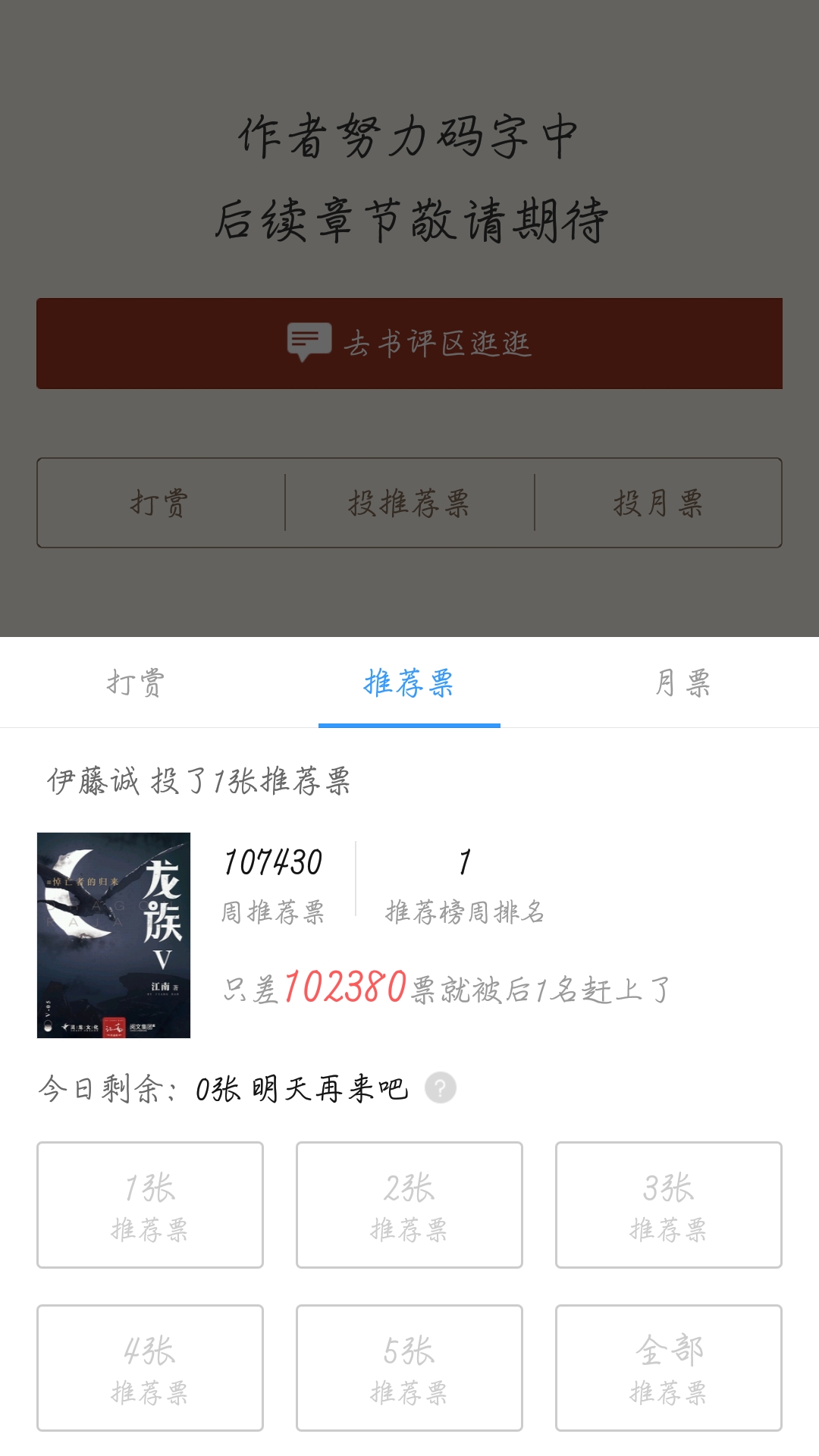
Task: Vote 1张 推荐票
Action: [x=150, y=1205]
